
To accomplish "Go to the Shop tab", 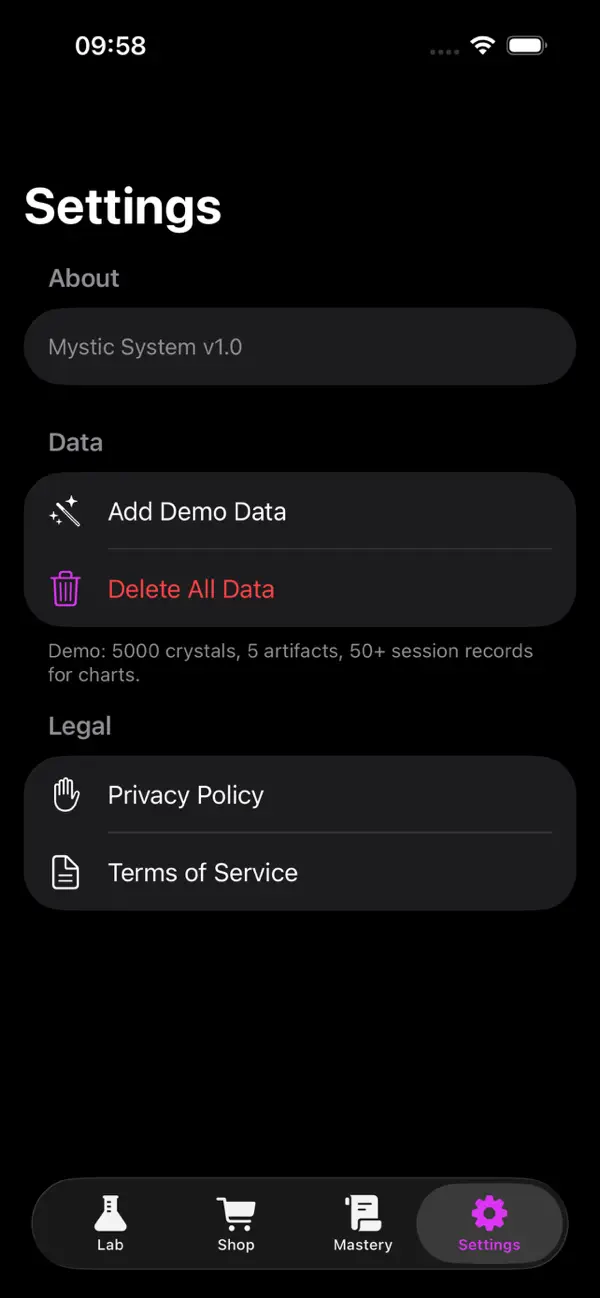I will tap(236, 1223).
